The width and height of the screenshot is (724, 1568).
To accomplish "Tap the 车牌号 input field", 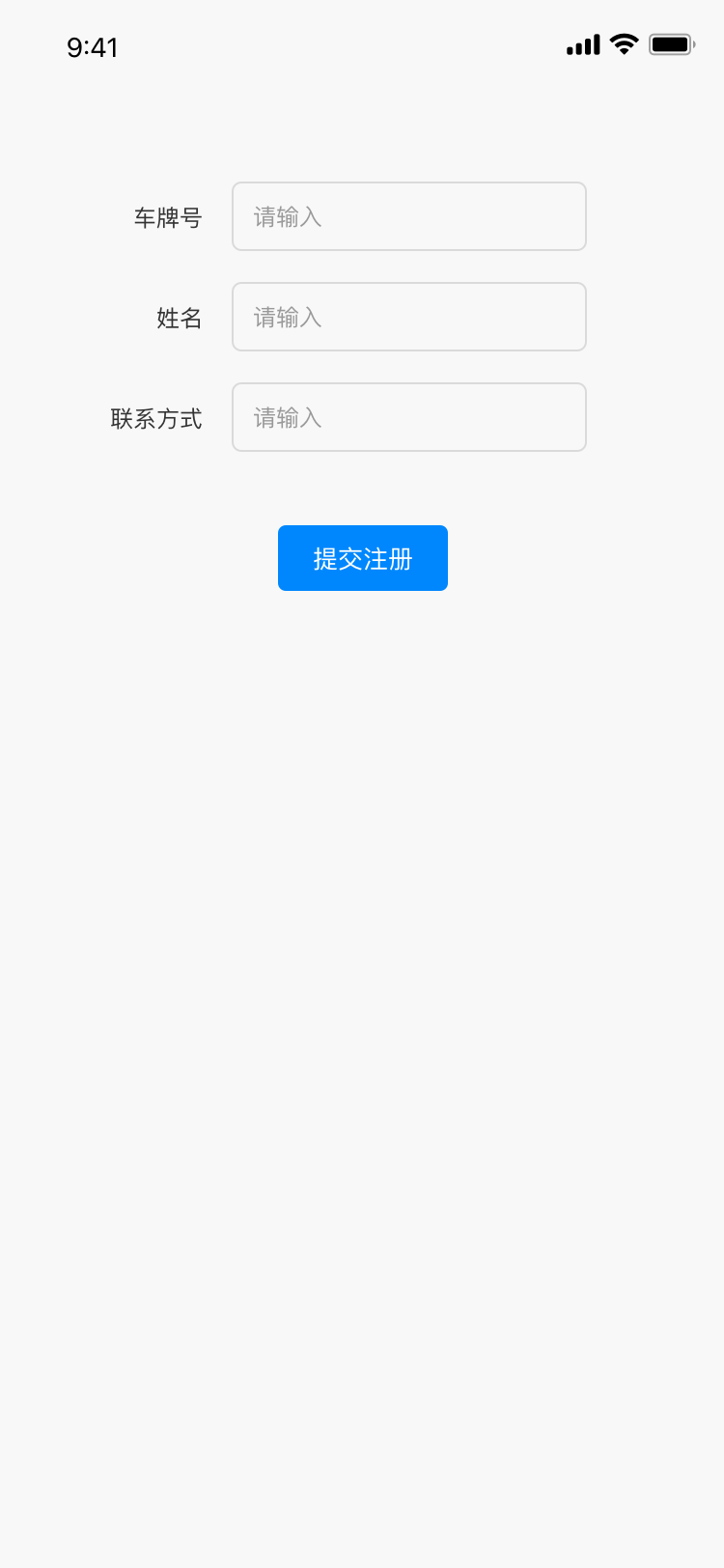I will pyautogui.click(x=408, y=216).
